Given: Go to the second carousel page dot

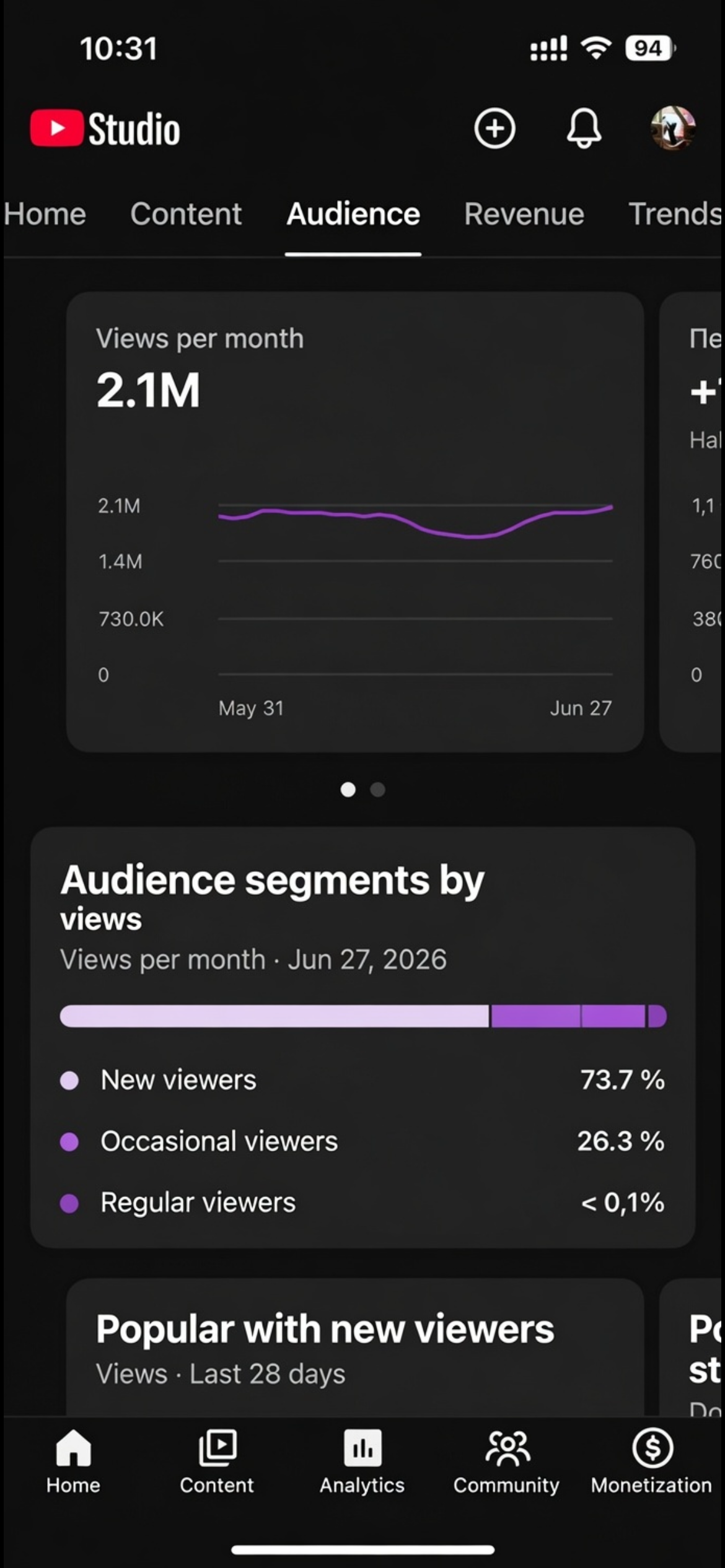Looking at the screenshot, I should coord(377,790).
